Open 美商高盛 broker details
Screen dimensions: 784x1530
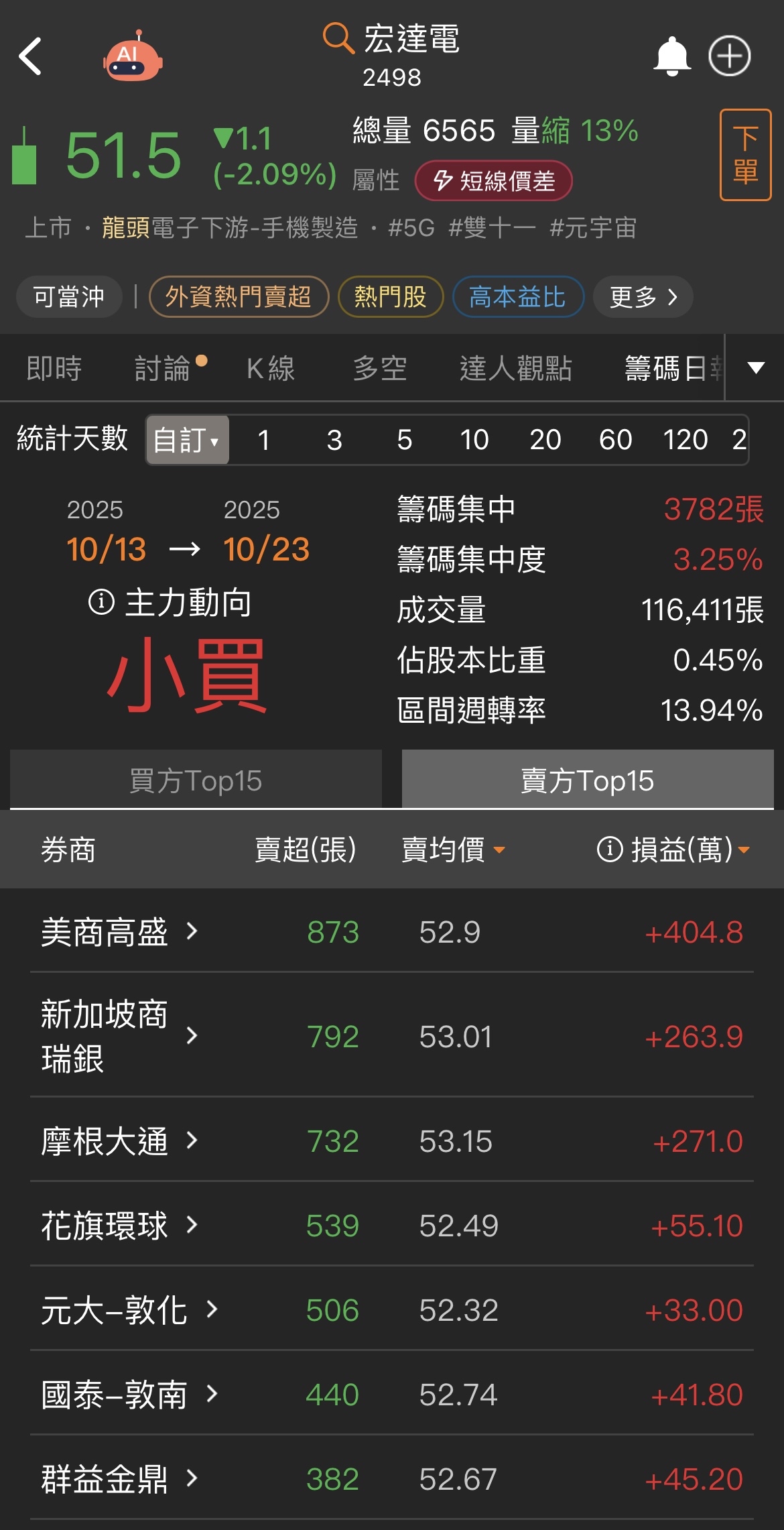point(119,932)
